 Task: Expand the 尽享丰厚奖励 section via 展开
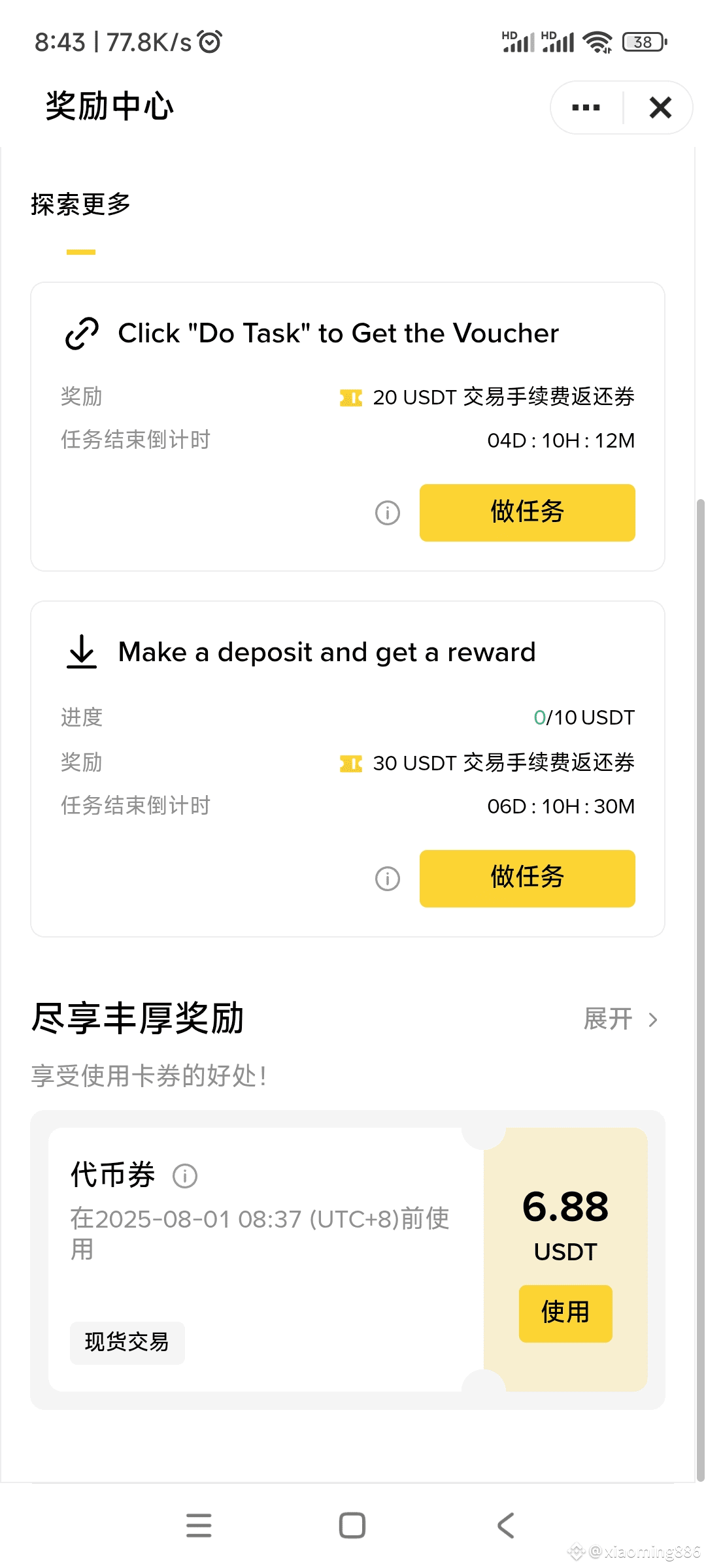pos(620,1019)
